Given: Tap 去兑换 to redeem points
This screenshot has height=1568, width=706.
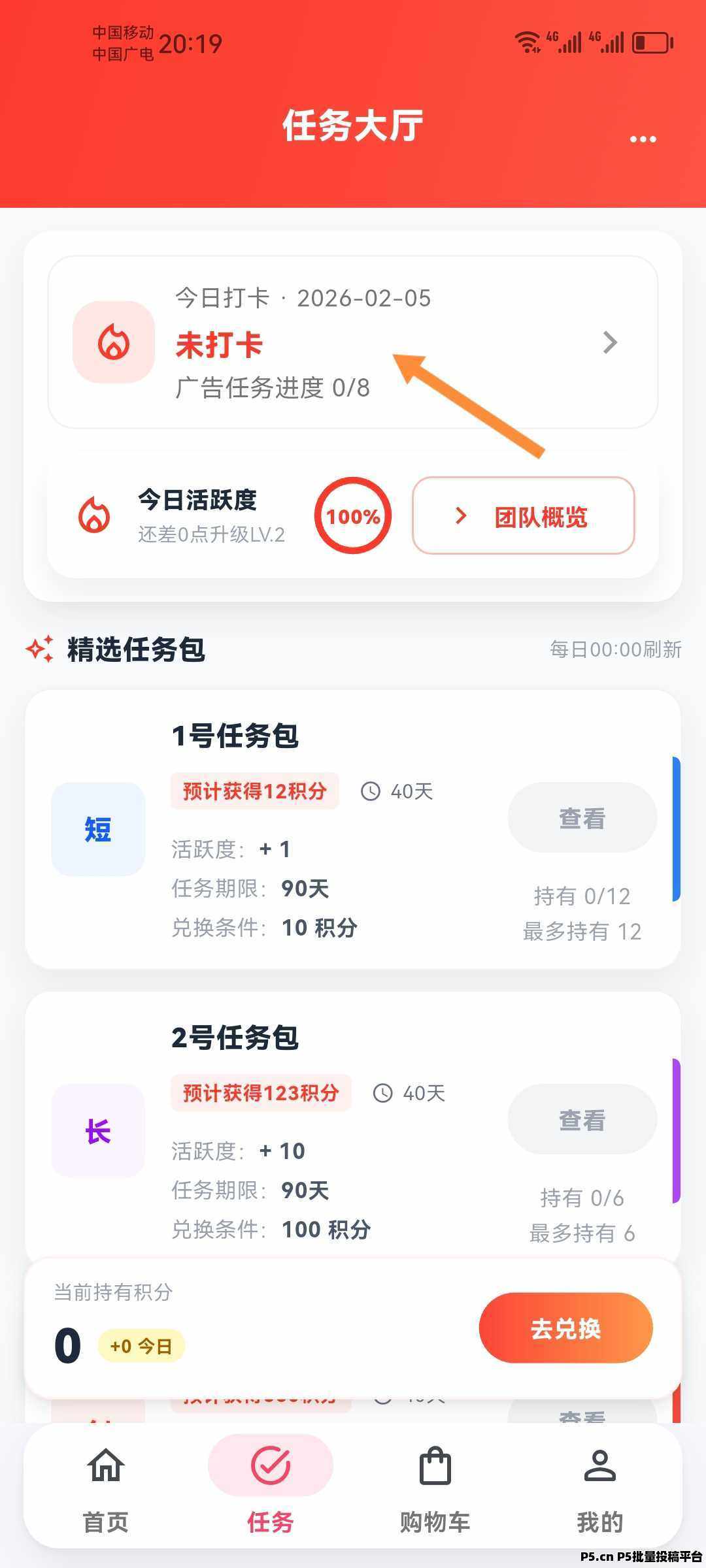Looking at the screenshot, I should tap(565, 1328).
